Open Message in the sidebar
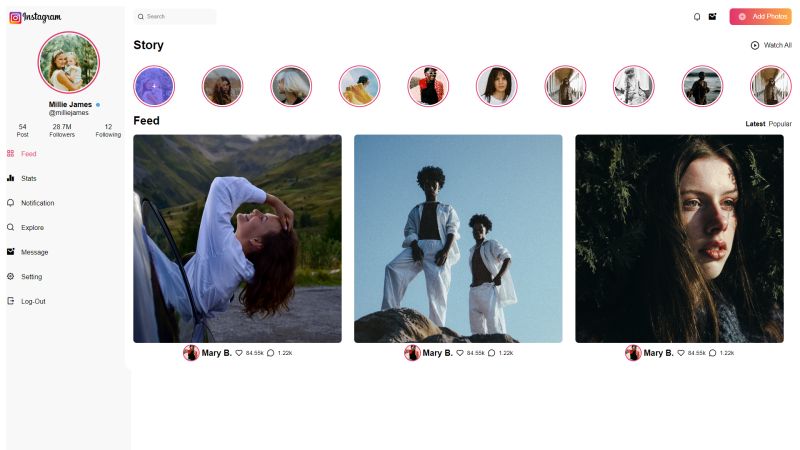The height and width of the screenshot is (450, 800). coord(34,252)
